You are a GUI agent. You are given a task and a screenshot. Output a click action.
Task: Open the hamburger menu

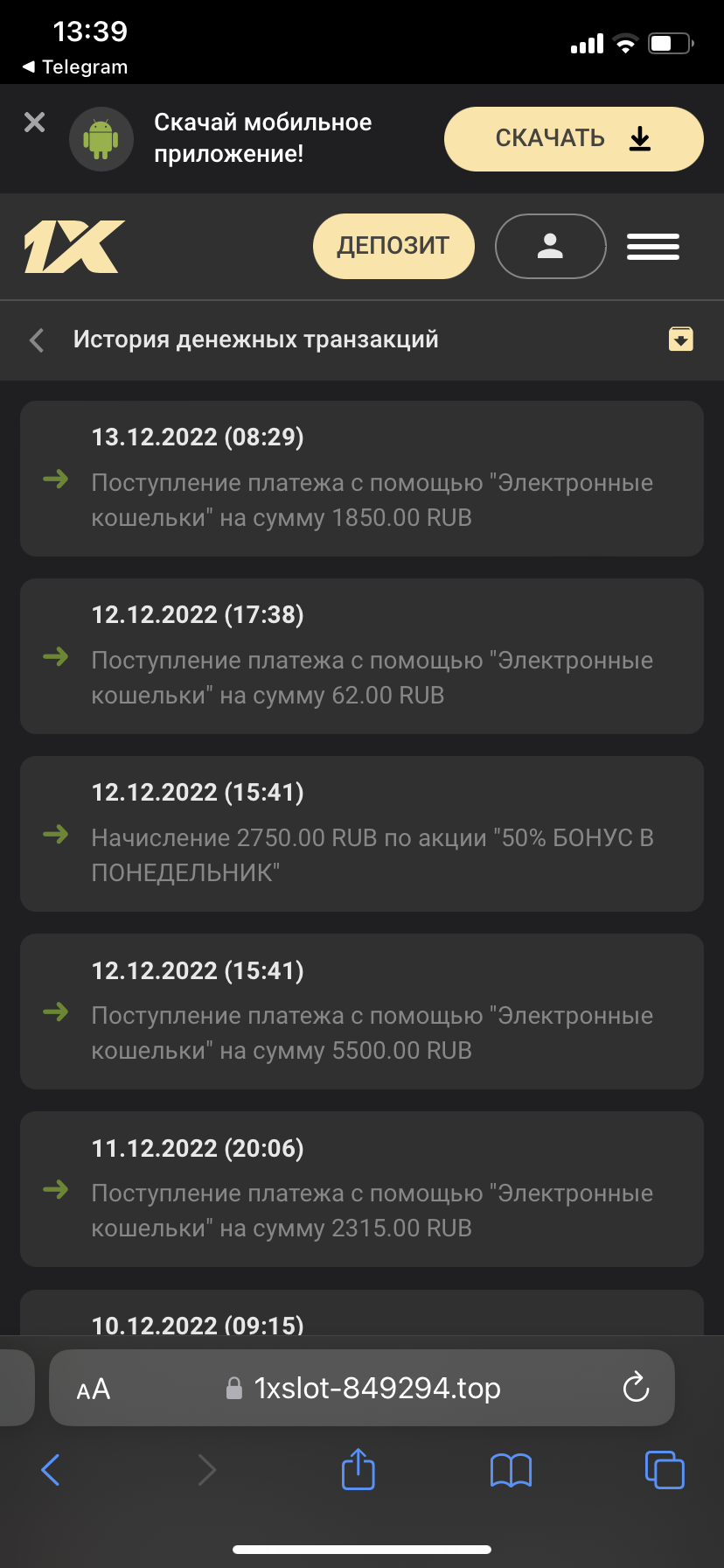tap(653, 246)
